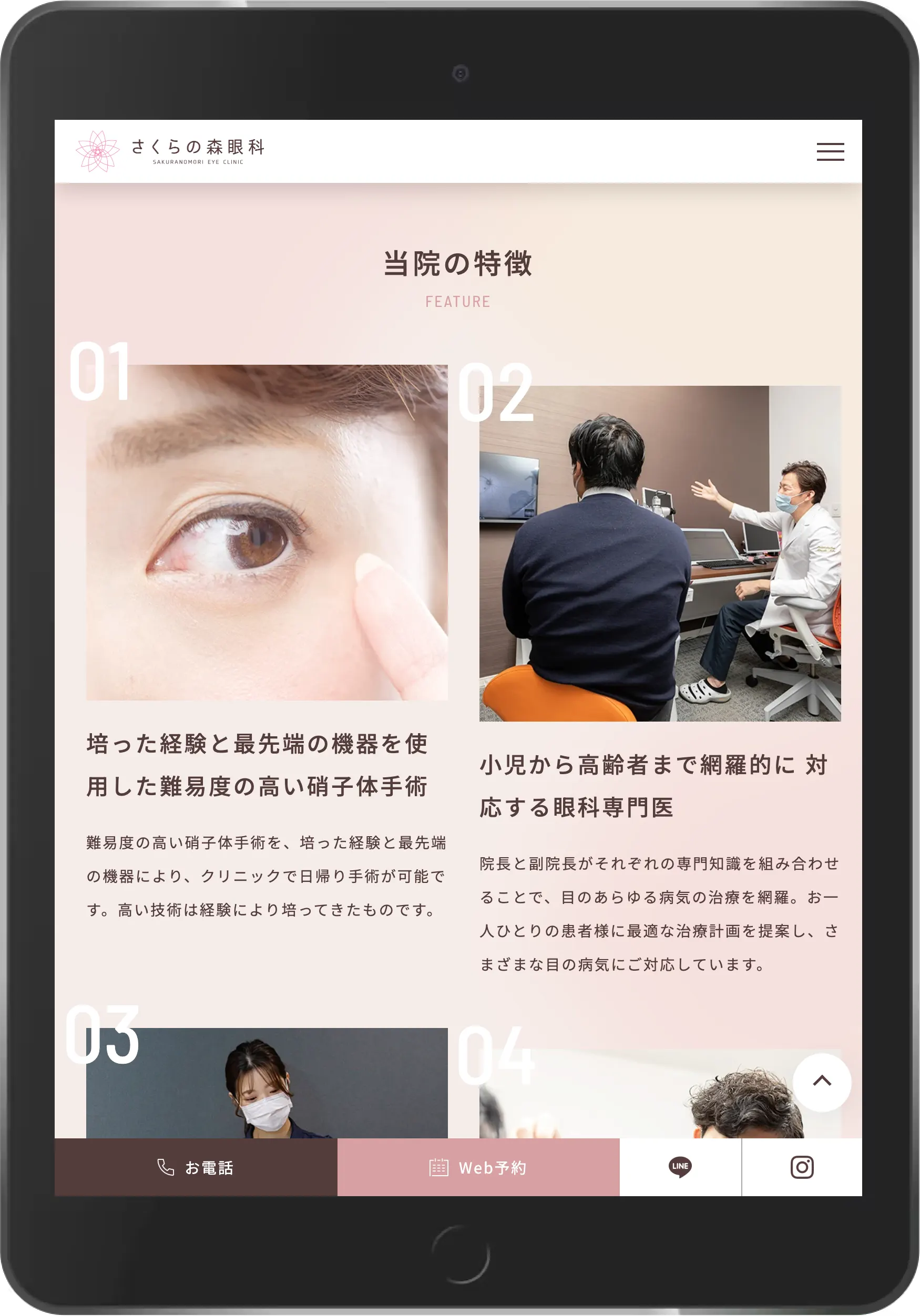The image size is (920, 1316).
Task: Tap the お電話 phone call button
Action: (x=196, y=1167)
